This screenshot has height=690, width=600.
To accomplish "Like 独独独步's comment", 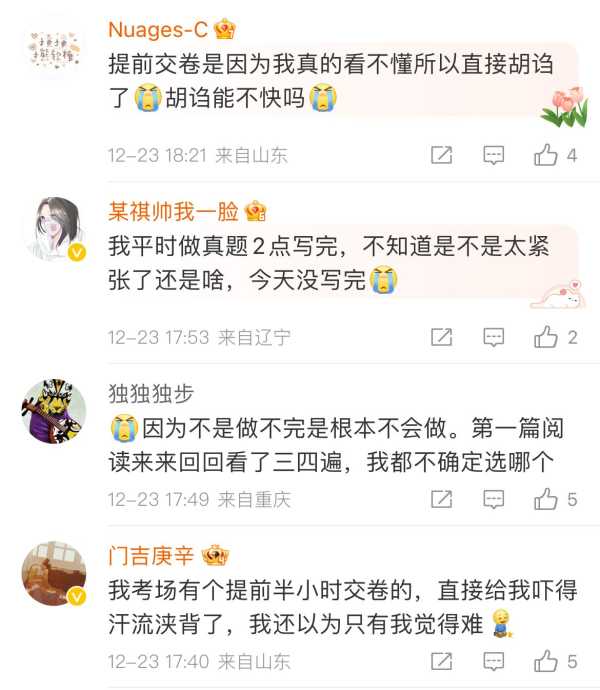I will 546,498.
